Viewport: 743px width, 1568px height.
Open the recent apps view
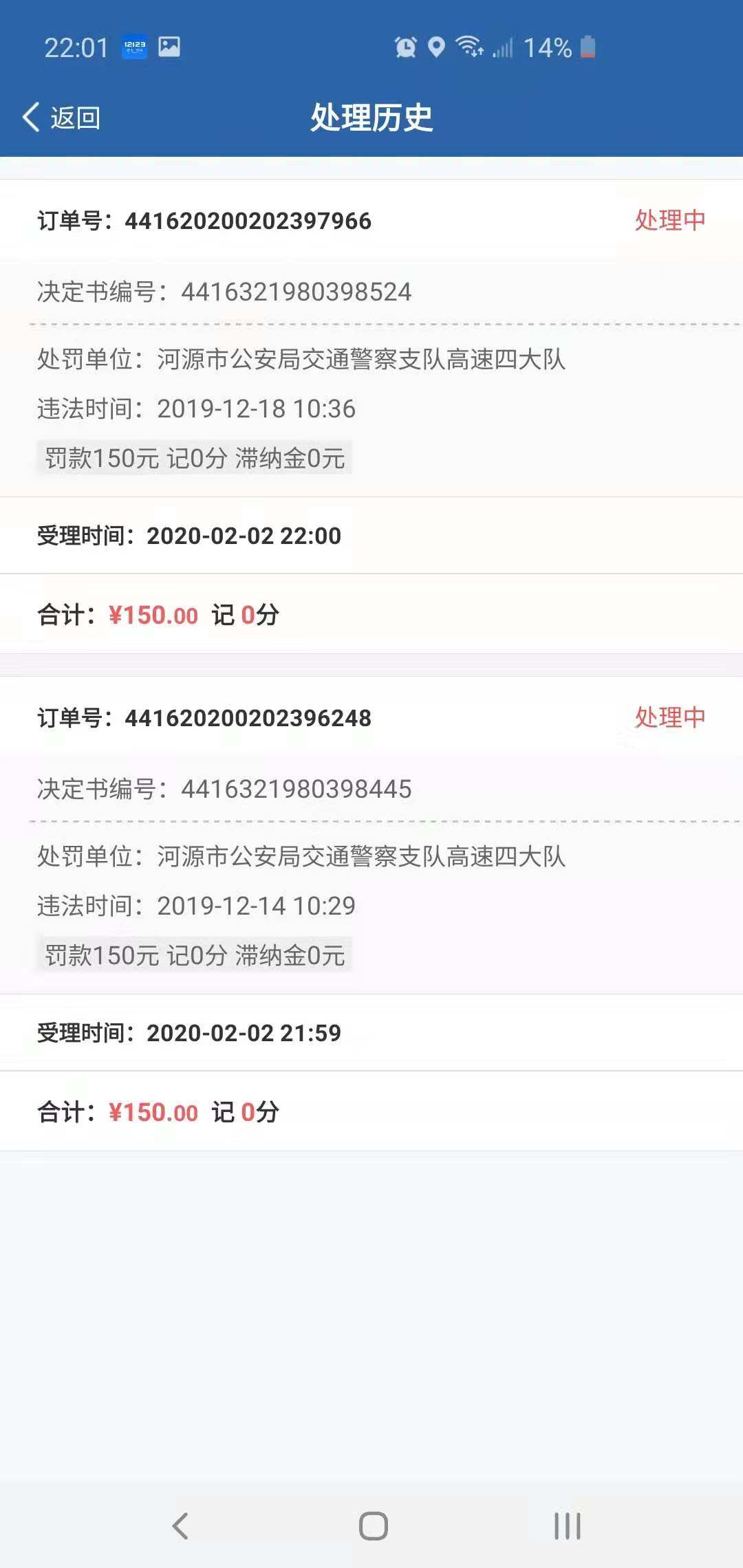(x=567, y=1525)
